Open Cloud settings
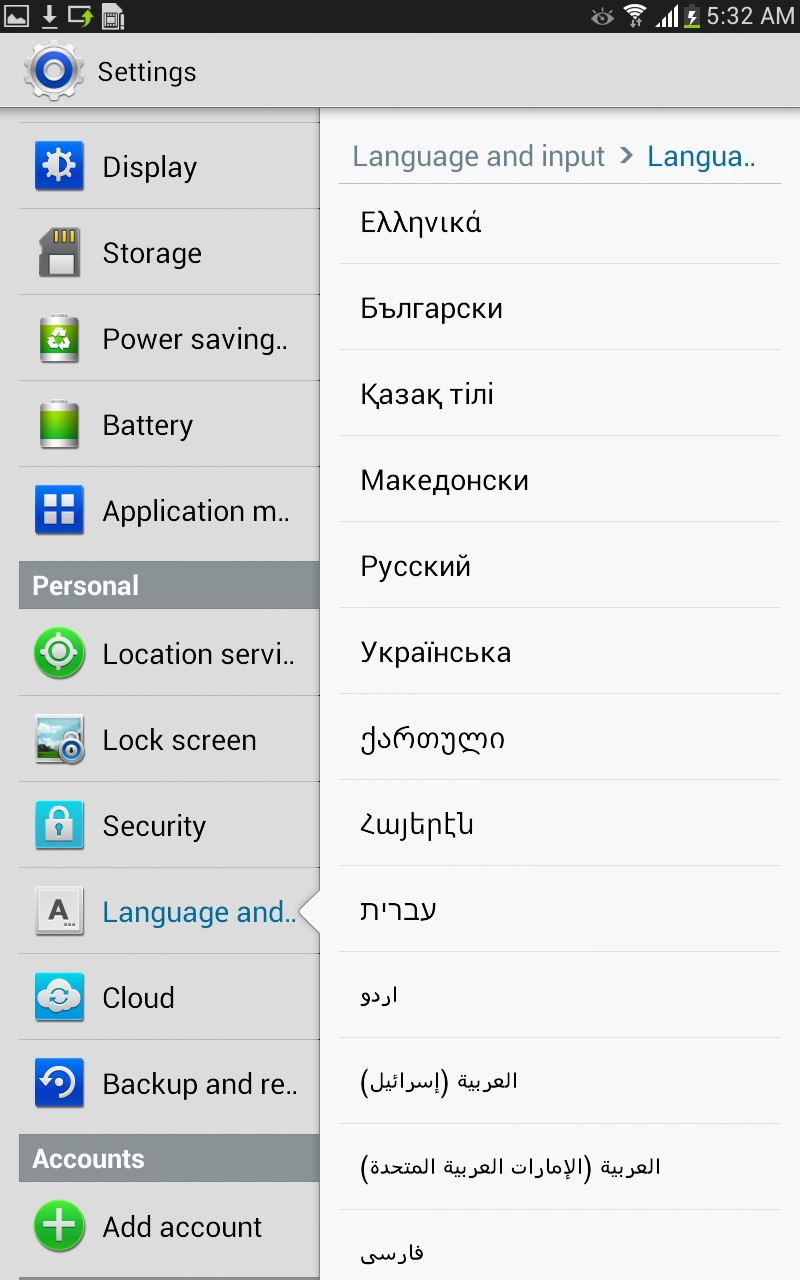The image size is (800, 1280). tap(168, 998)
